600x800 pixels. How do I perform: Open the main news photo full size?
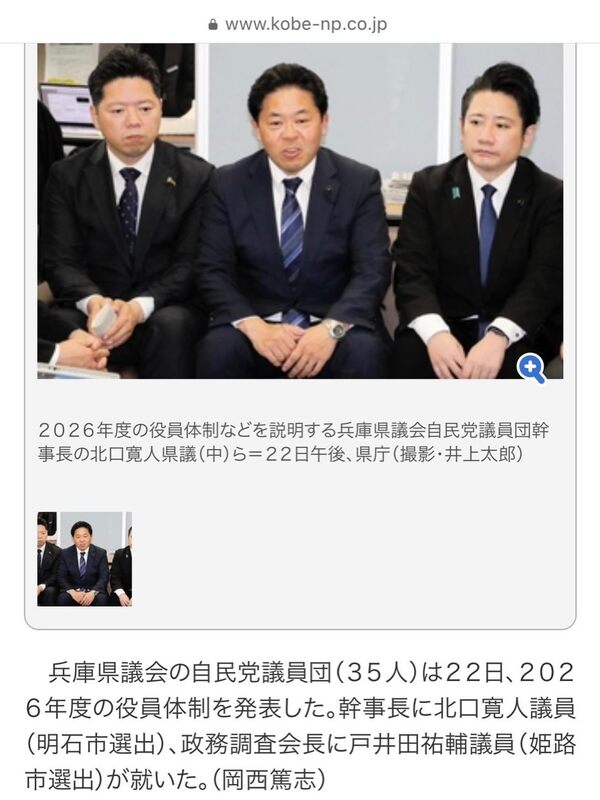(300, 210)
